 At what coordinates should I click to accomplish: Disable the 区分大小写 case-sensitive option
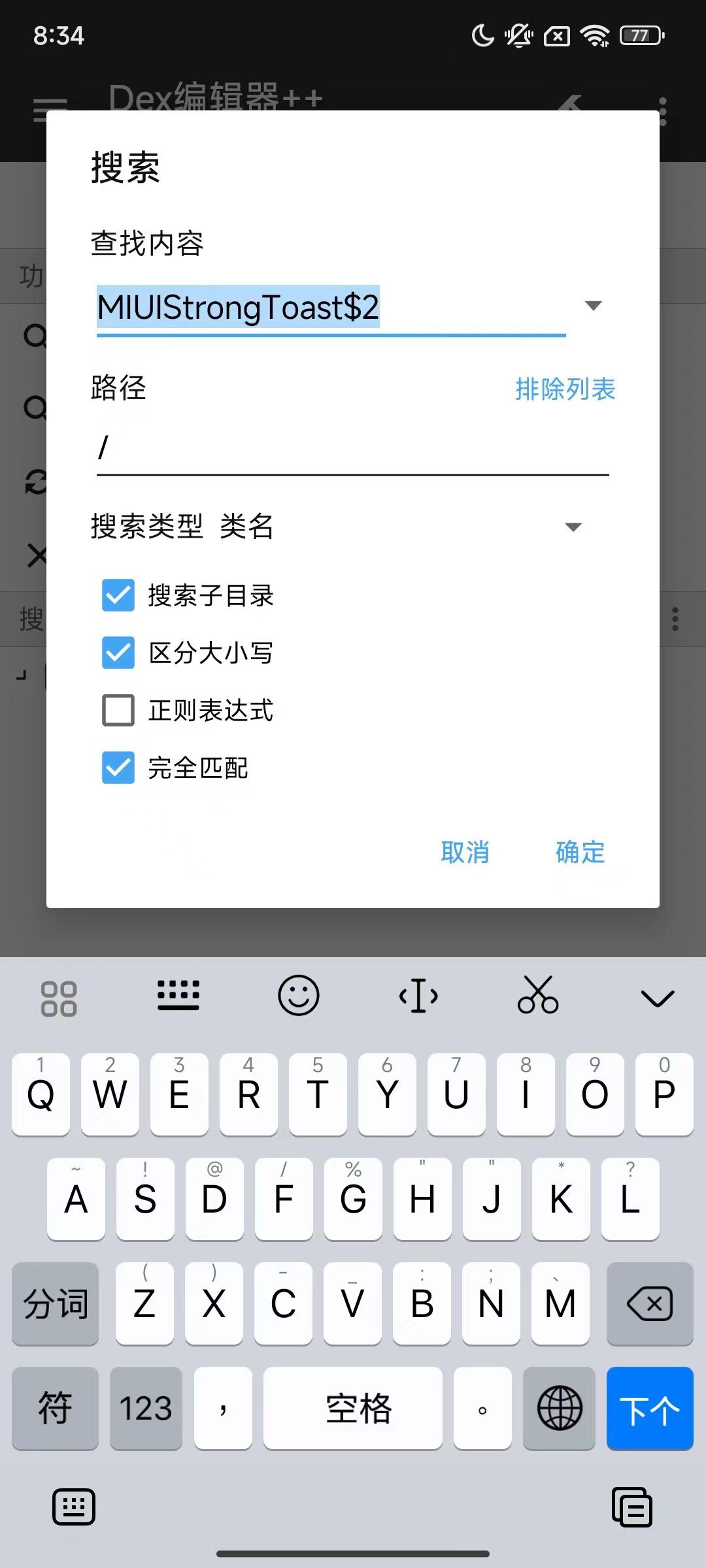pyautogui.click(x=118, y=653)
